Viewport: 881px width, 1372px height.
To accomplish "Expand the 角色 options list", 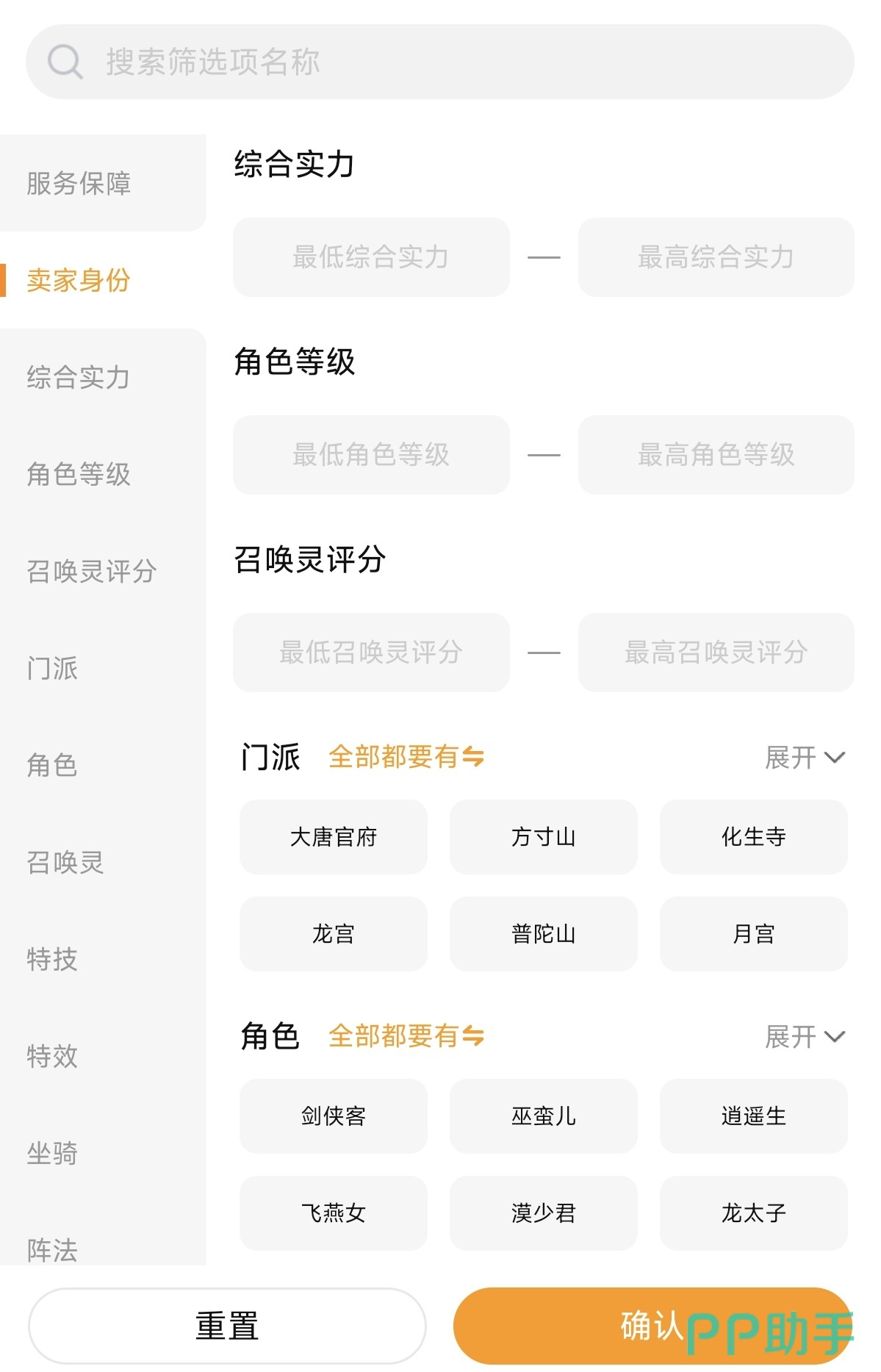I will [805, 1037].
